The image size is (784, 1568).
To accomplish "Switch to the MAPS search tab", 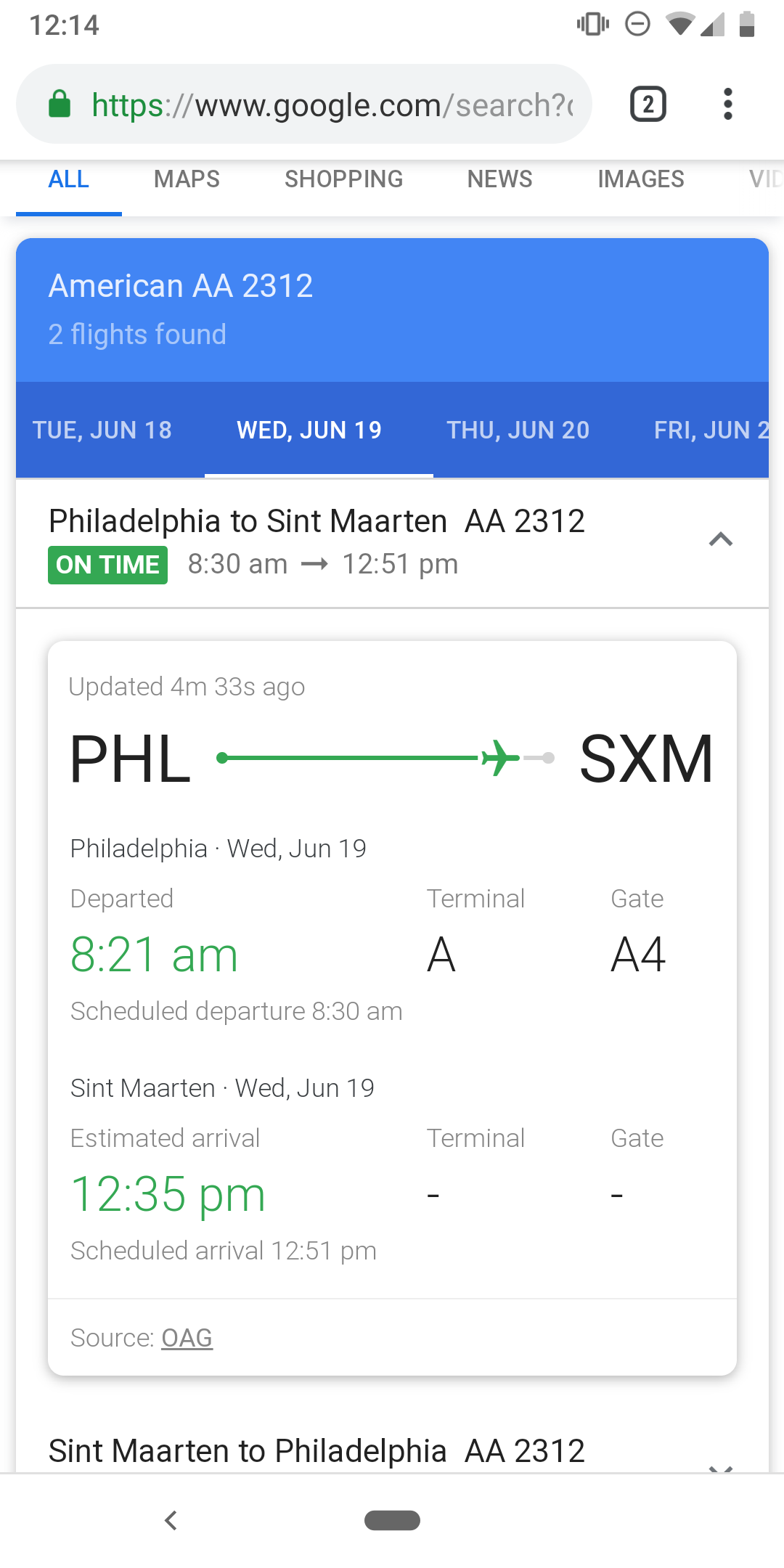I will pos(187,179).
